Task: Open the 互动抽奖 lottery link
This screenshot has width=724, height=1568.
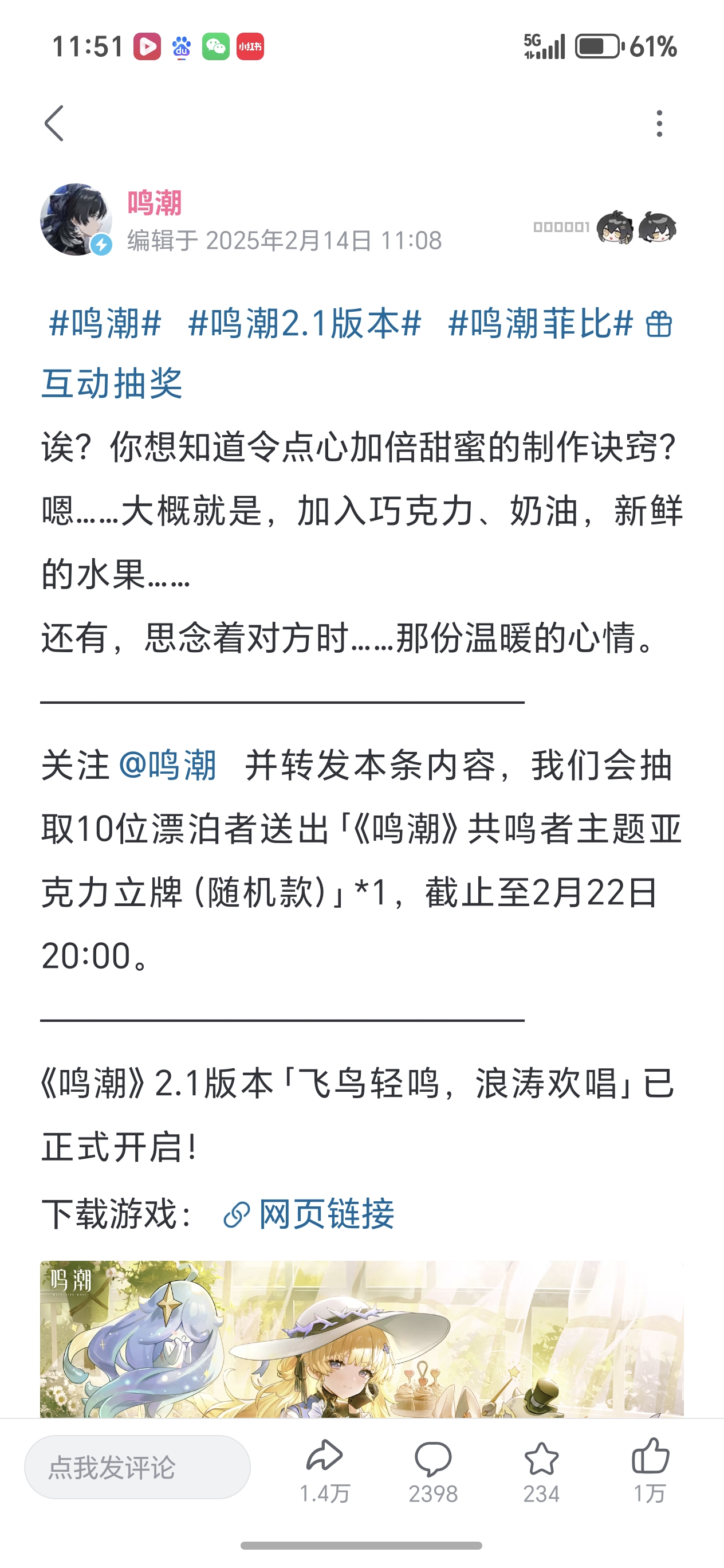Action: (113, 383)
